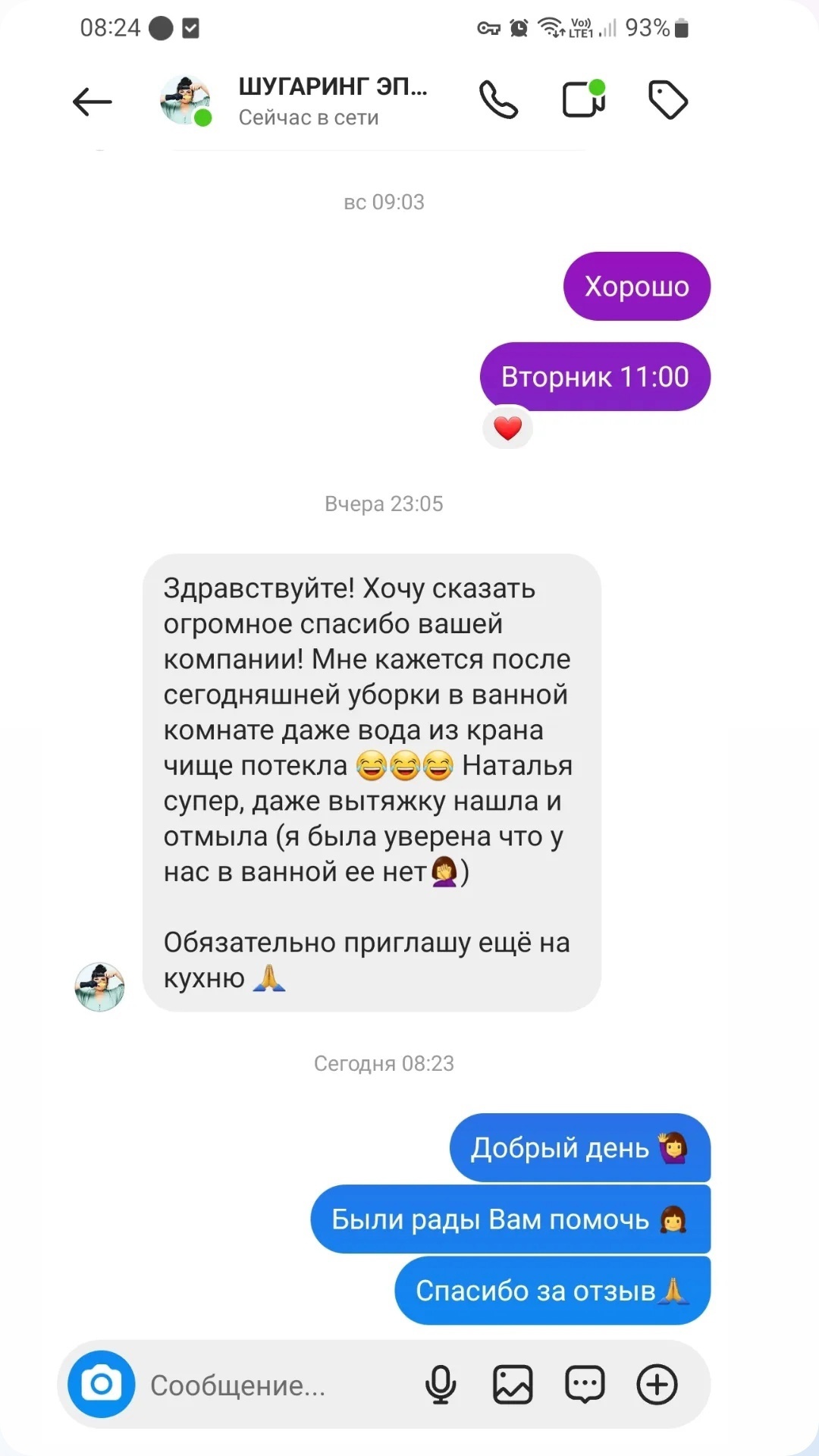Attach a photo from the gallery
This screenshot has height=1456, width=819.
point(513,1385)
